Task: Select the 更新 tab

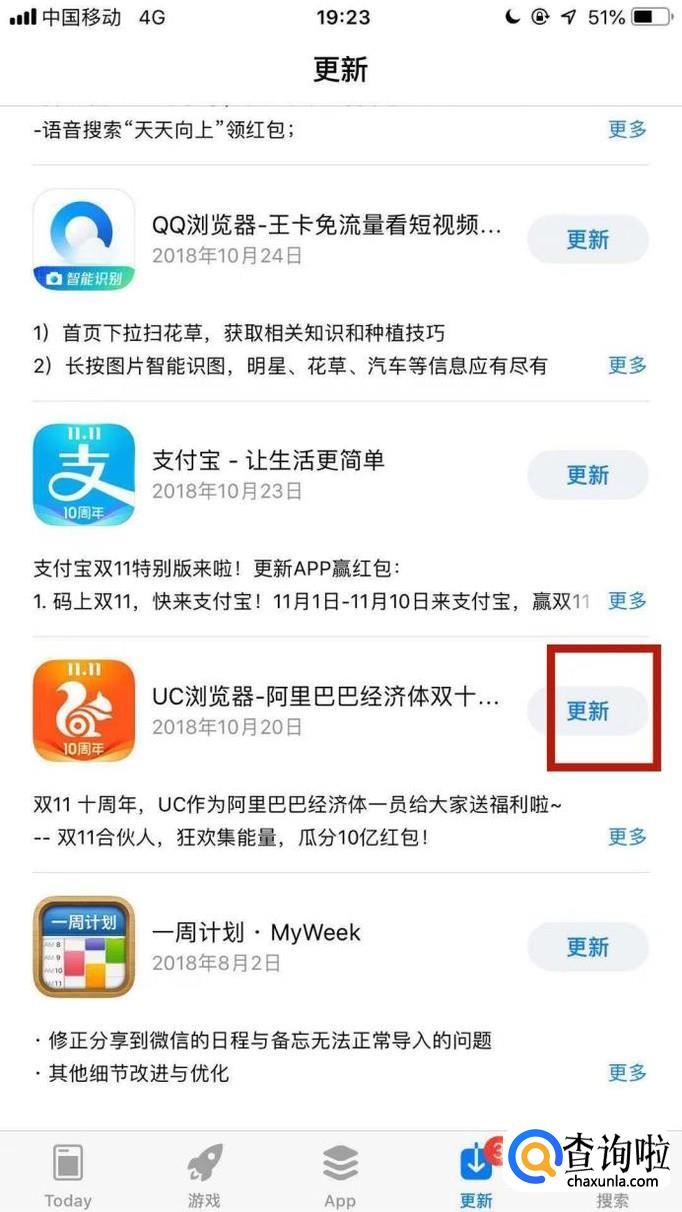Action: coord(476,1175)
